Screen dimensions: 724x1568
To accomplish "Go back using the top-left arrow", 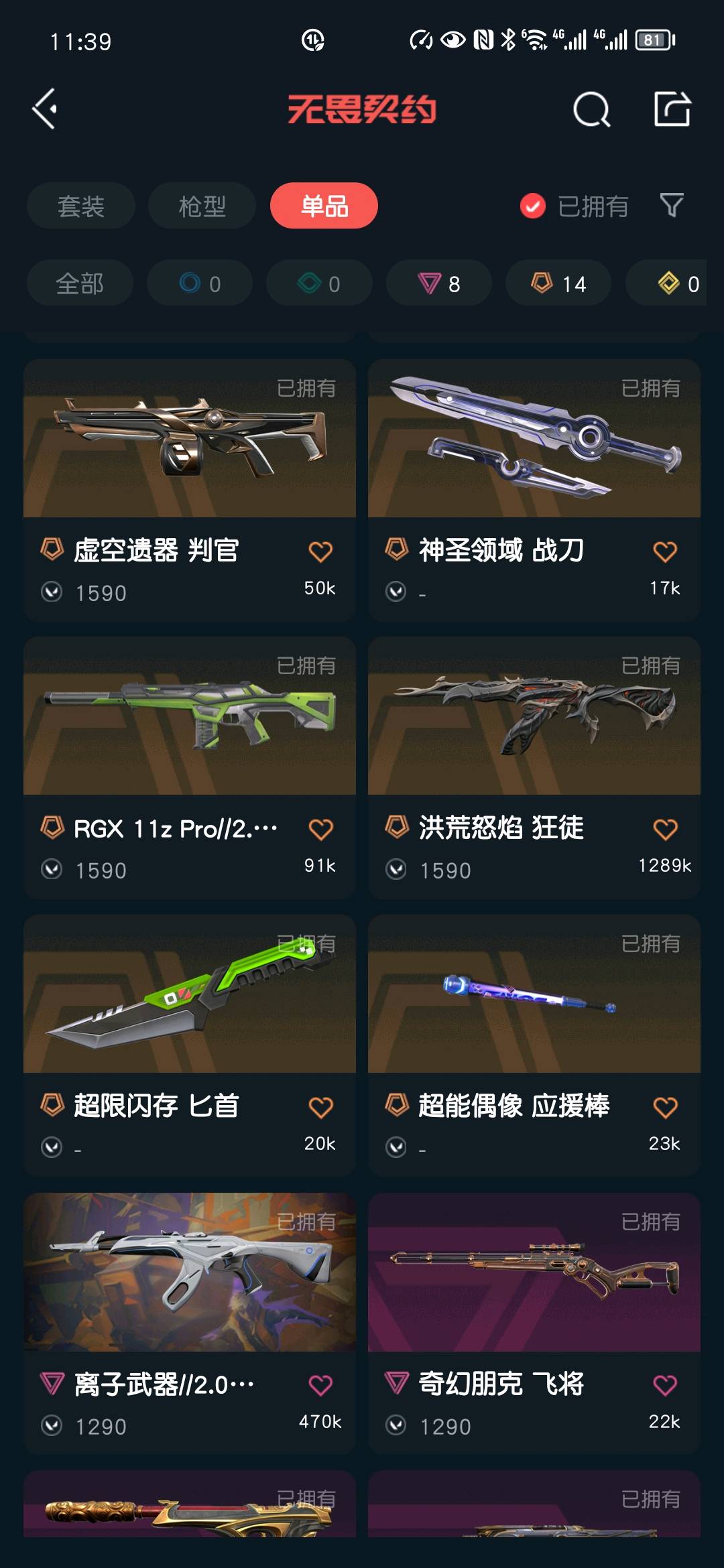I will 45,109.
